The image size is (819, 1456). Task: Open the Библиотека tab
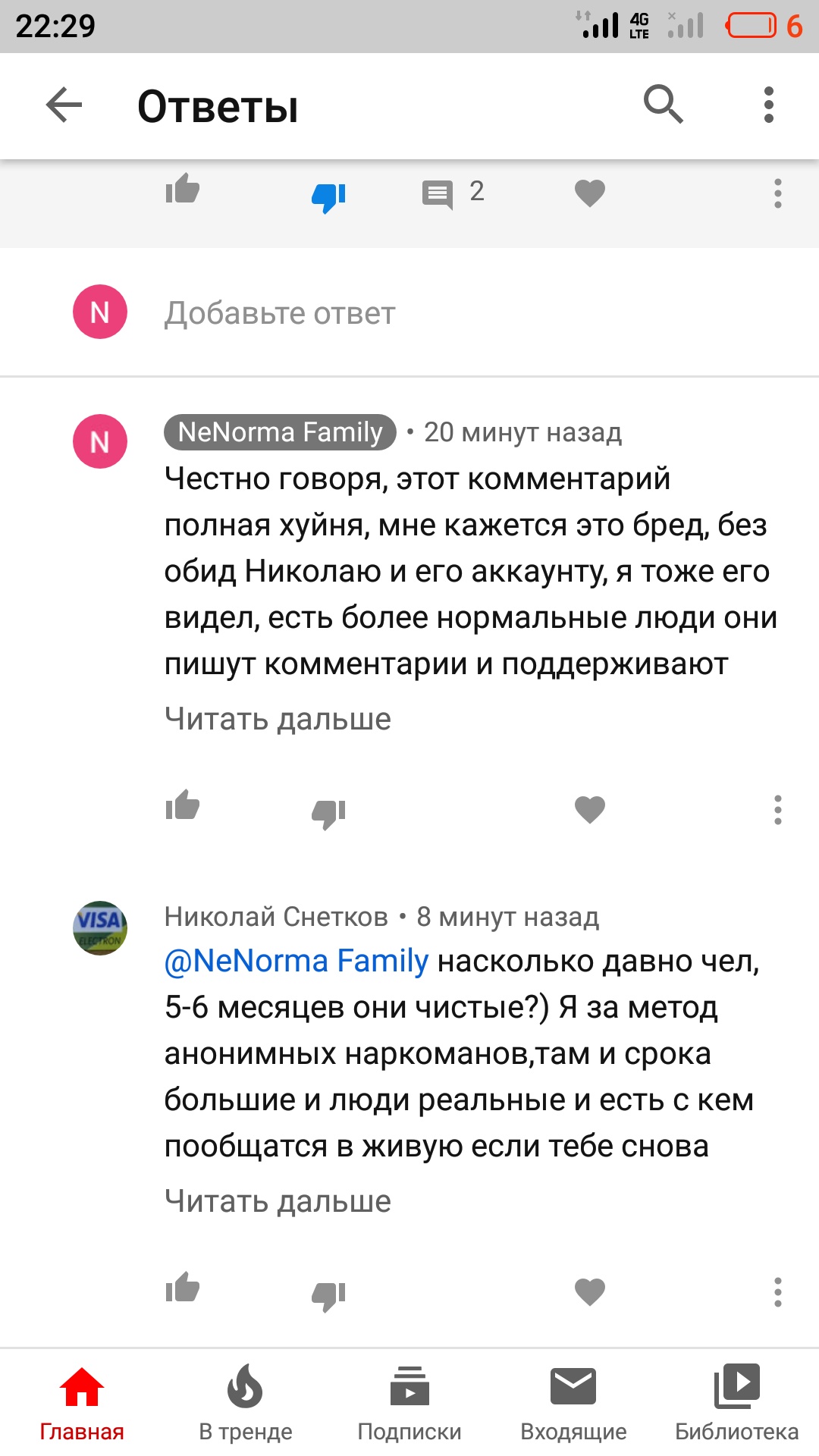[x=737, y=1403]
